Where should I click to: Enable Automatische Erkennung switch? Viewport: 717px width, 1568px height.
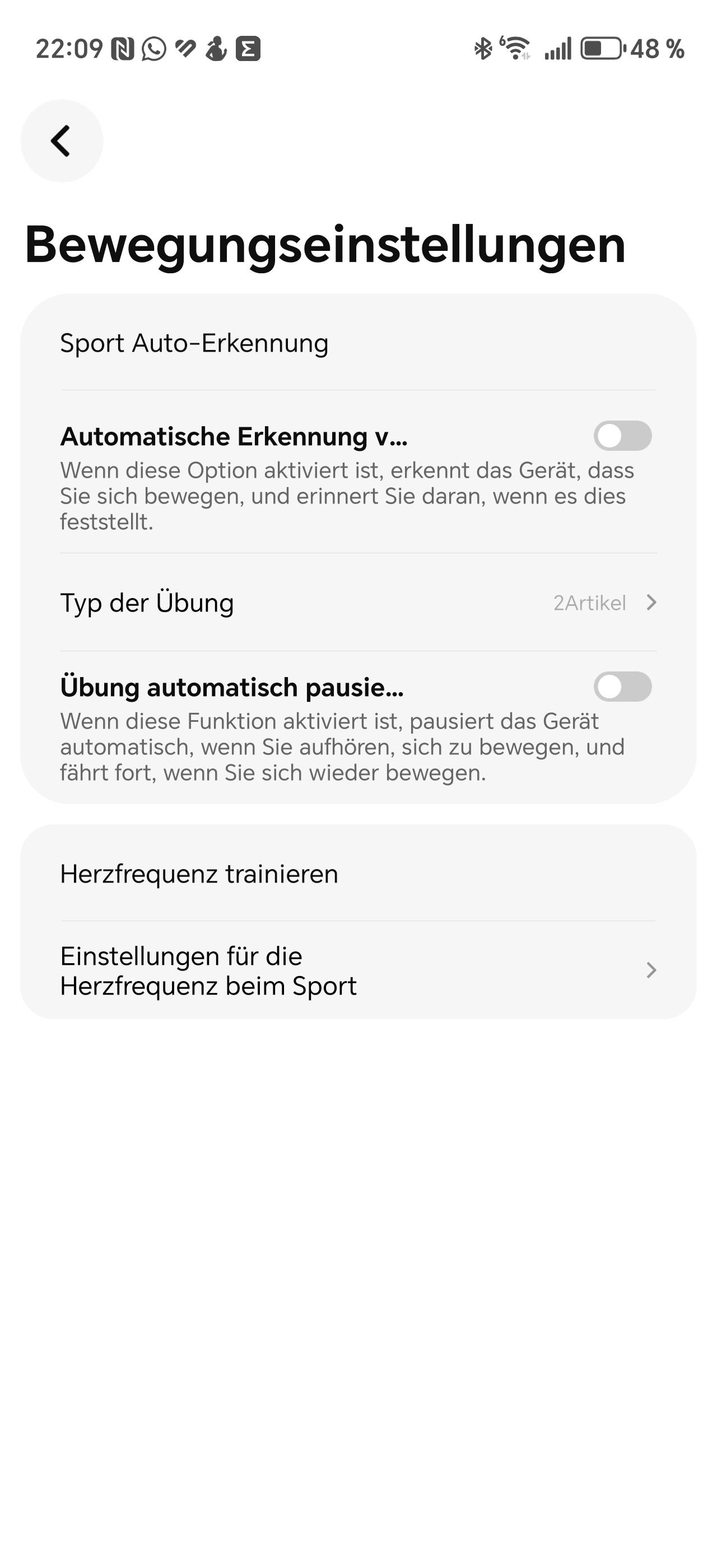click(x=622, y=436)
